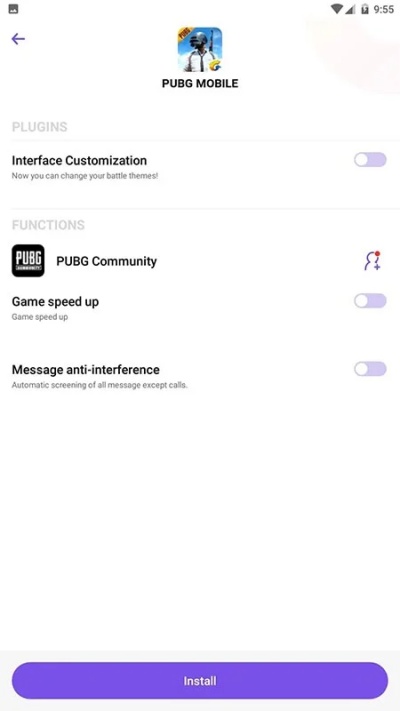Go back using the purple arrow

pos(18,39)
